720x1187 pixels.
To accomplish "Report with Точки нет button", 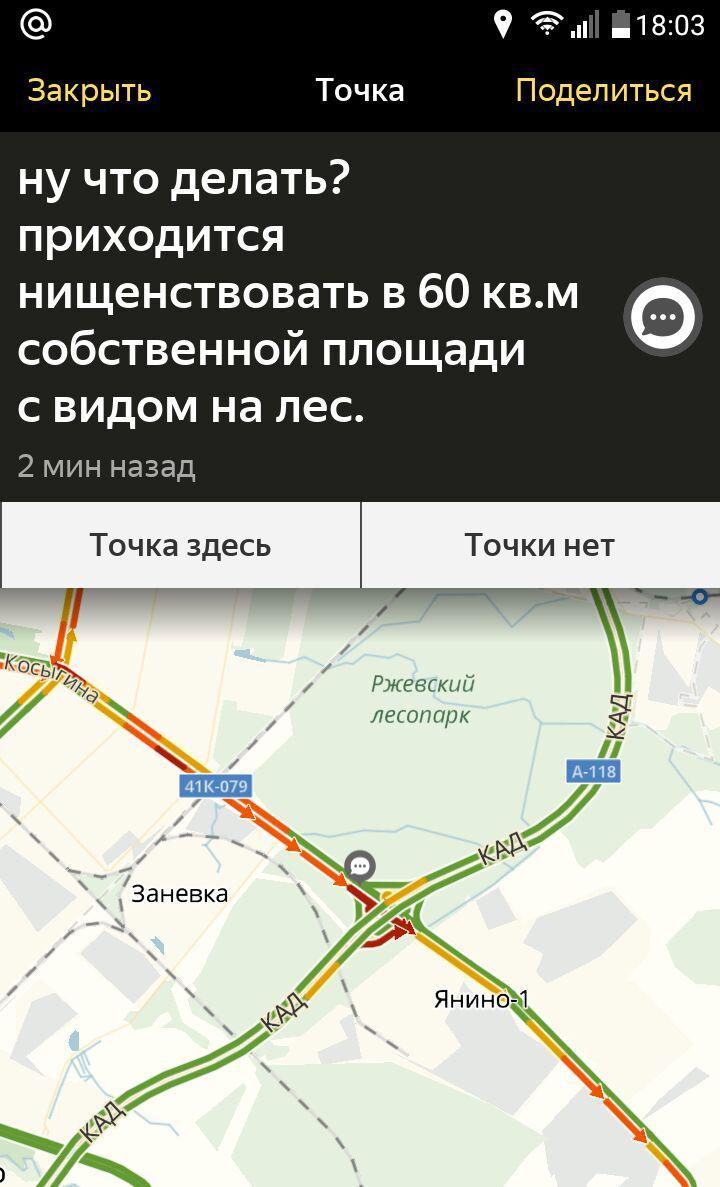I will (540, 545).
